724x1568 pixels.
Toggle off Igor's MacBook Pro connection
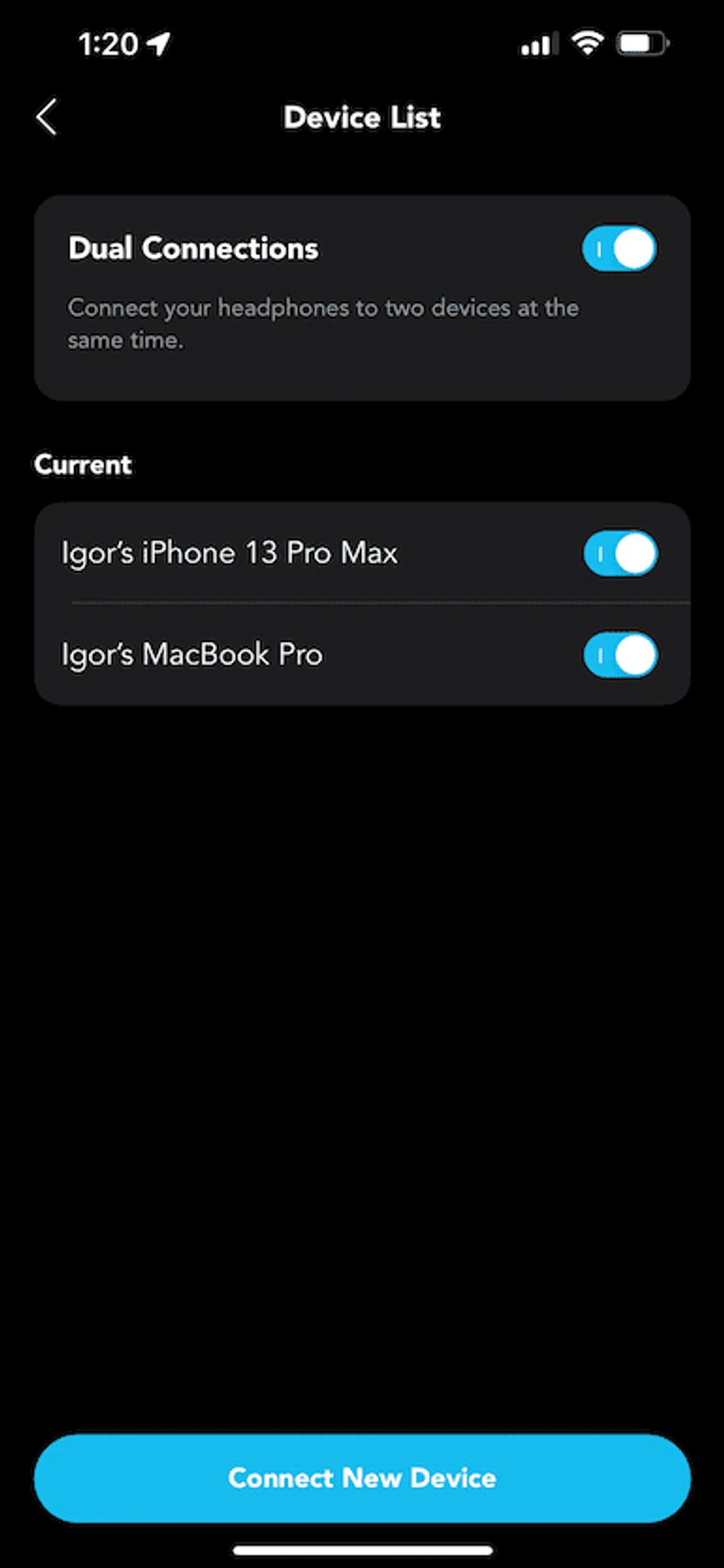click(x=620, y=655)
